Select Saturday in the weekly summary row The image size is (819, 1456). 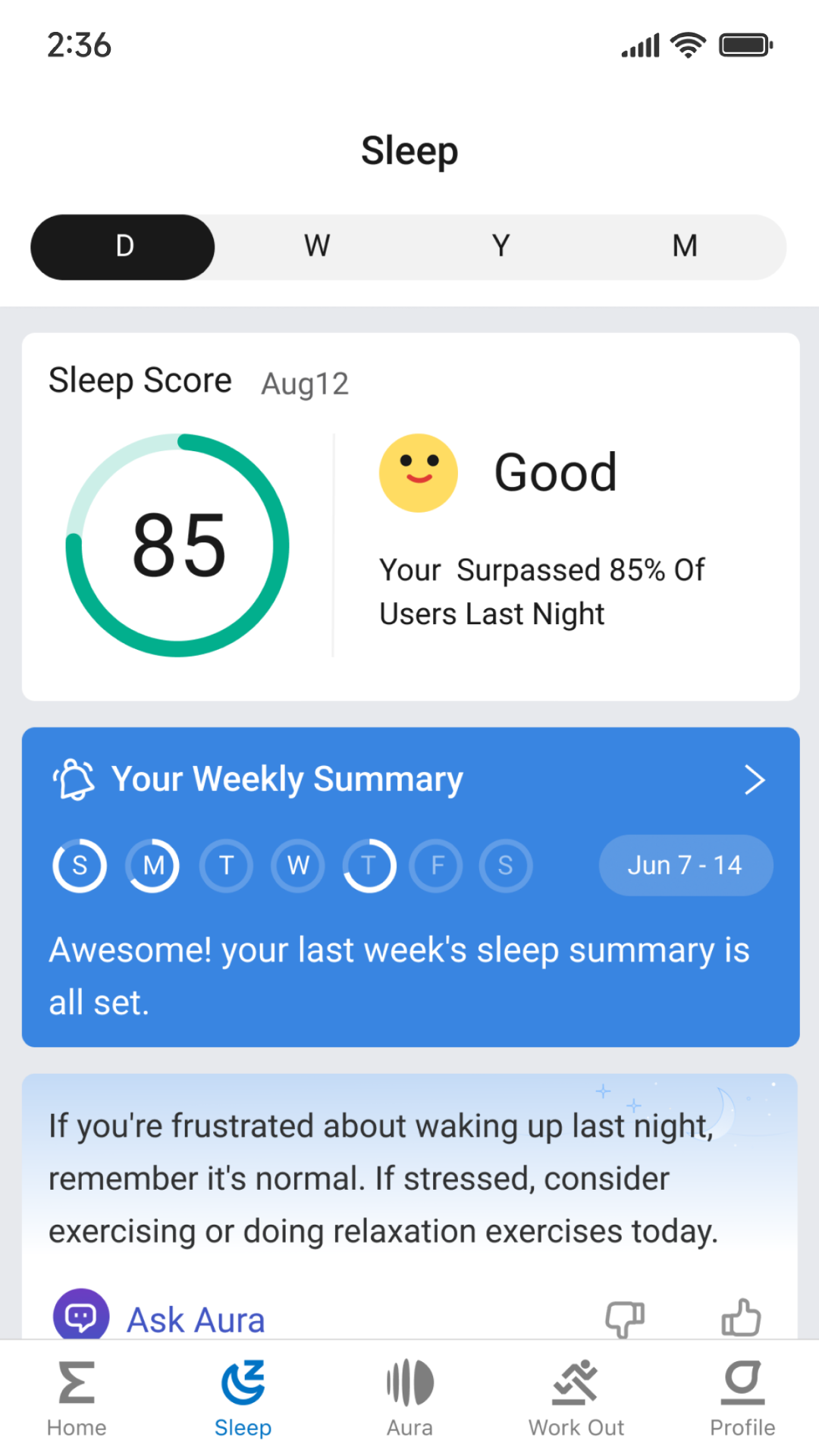(x=505, y=864)
